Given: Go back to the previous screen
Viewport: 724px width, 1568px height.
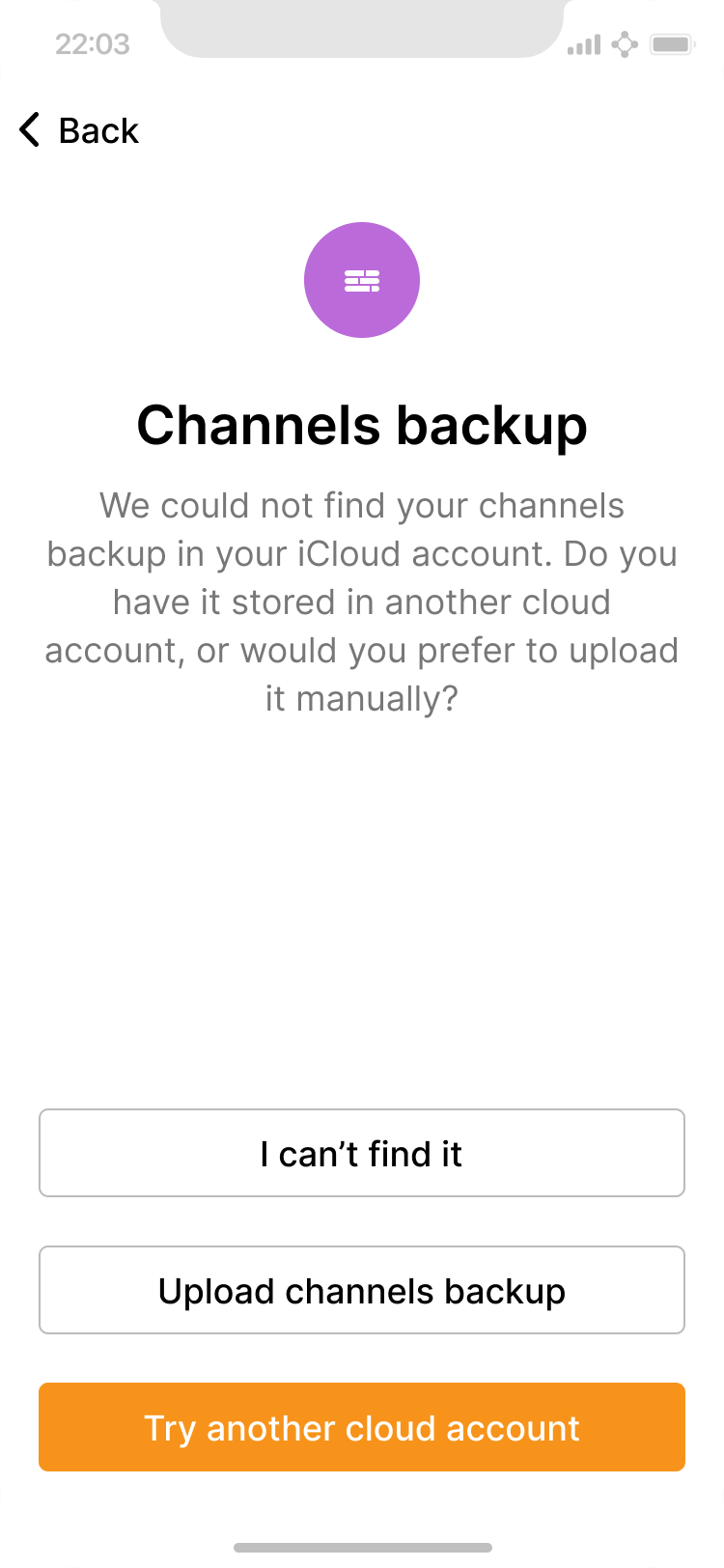Looking at the screenshot, I should point(79,130).
